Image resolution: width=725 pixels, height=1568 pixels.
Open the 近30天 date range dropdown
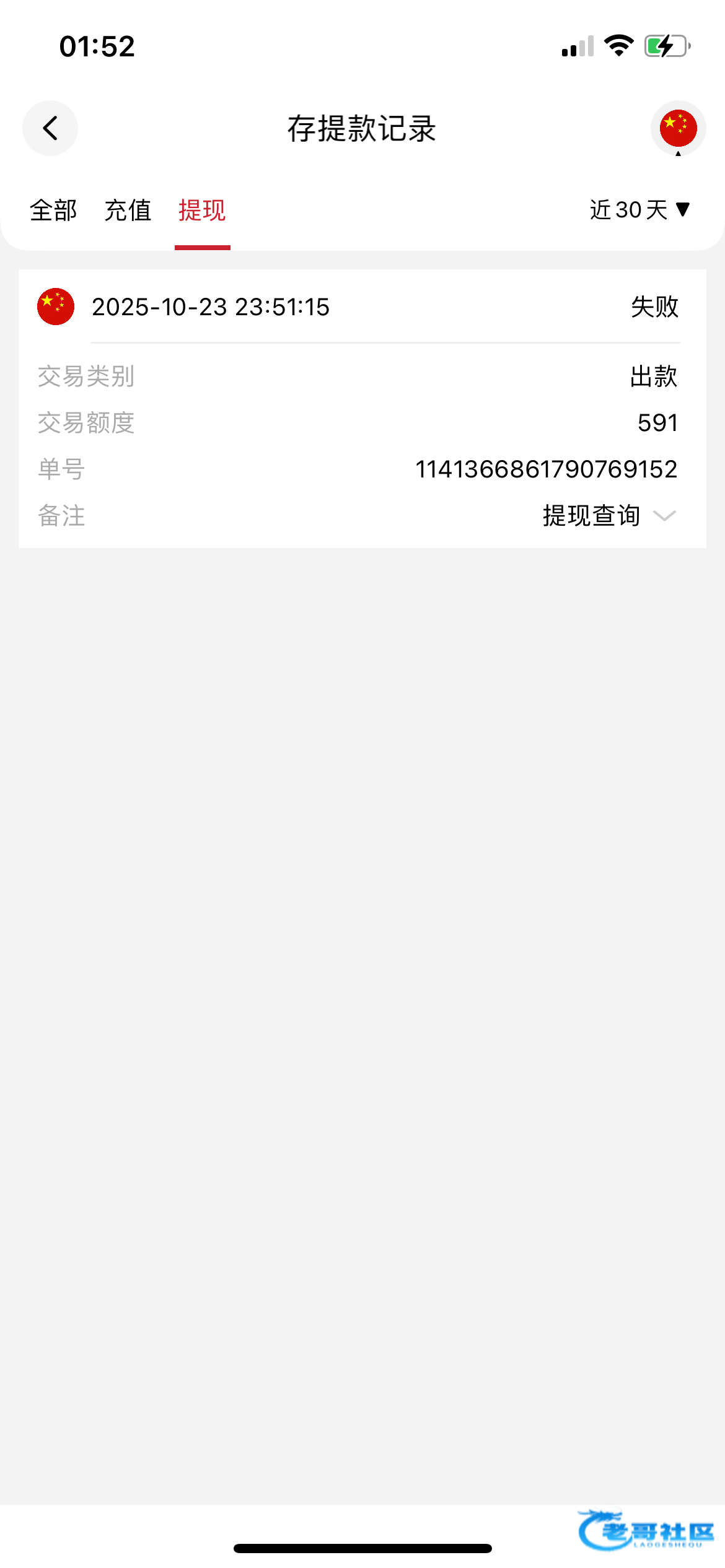[639, 210]
